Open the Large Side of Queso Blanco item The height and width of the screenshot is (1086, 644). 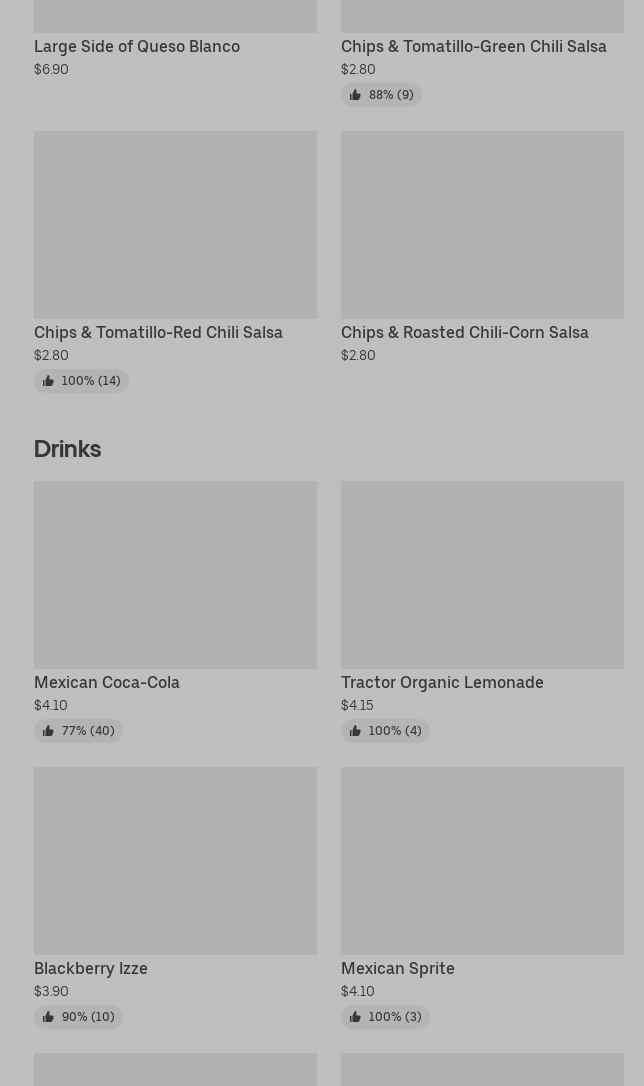(137, 46)
